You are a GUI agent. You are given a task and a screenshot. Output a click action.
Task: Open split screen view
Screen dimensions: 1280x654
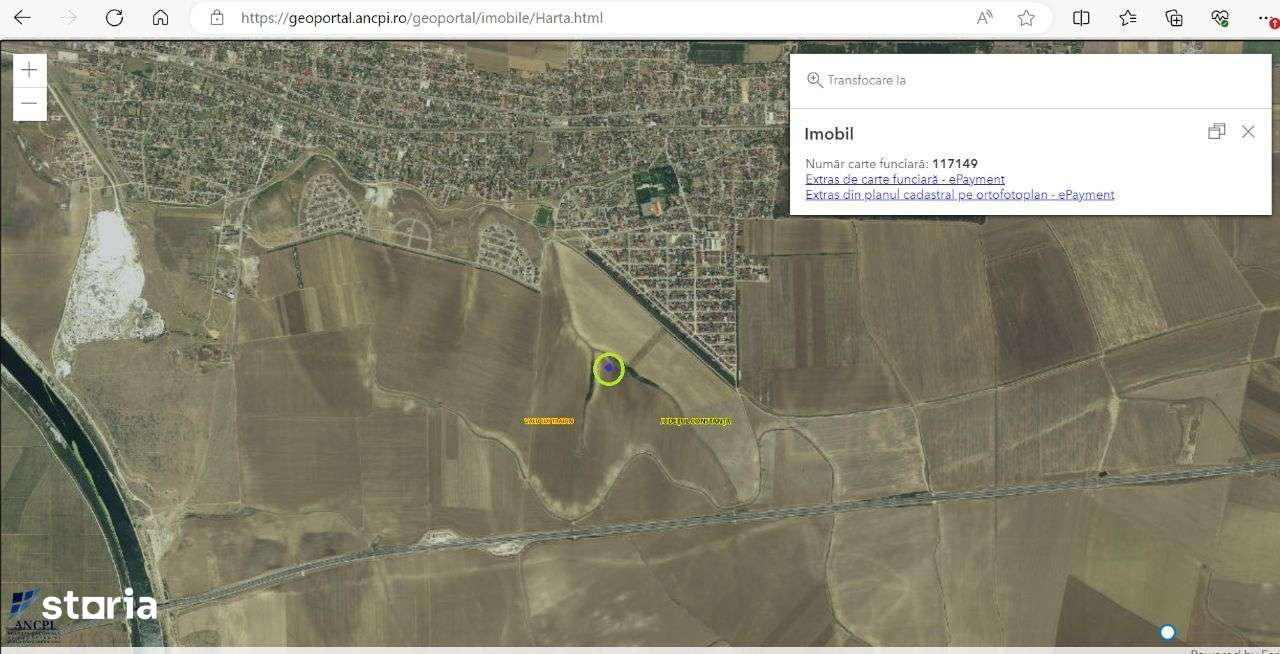pos(1081,18)
